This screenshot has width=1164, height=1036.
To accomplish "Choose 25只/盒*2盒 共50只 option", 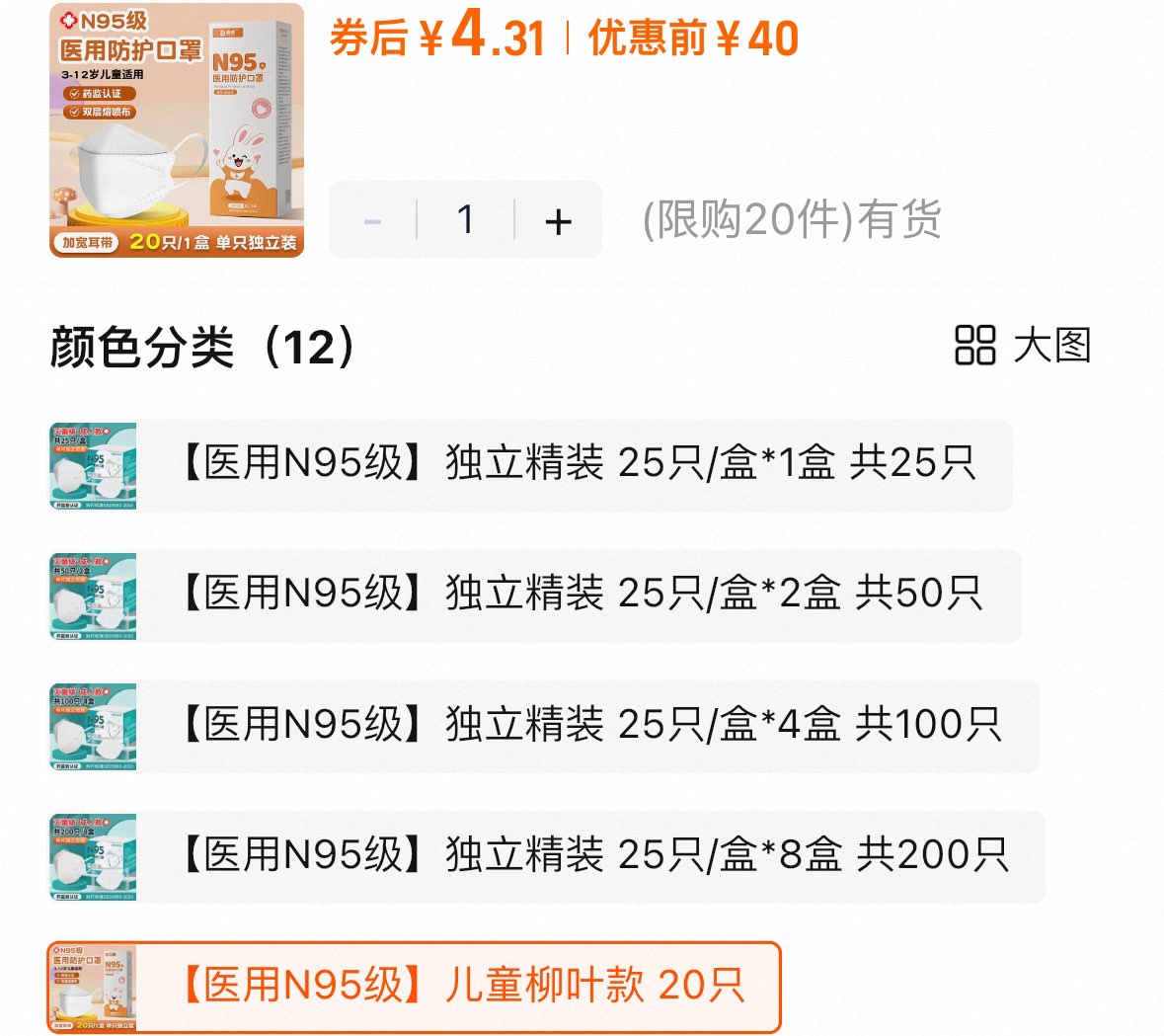I will click(535, 597).
